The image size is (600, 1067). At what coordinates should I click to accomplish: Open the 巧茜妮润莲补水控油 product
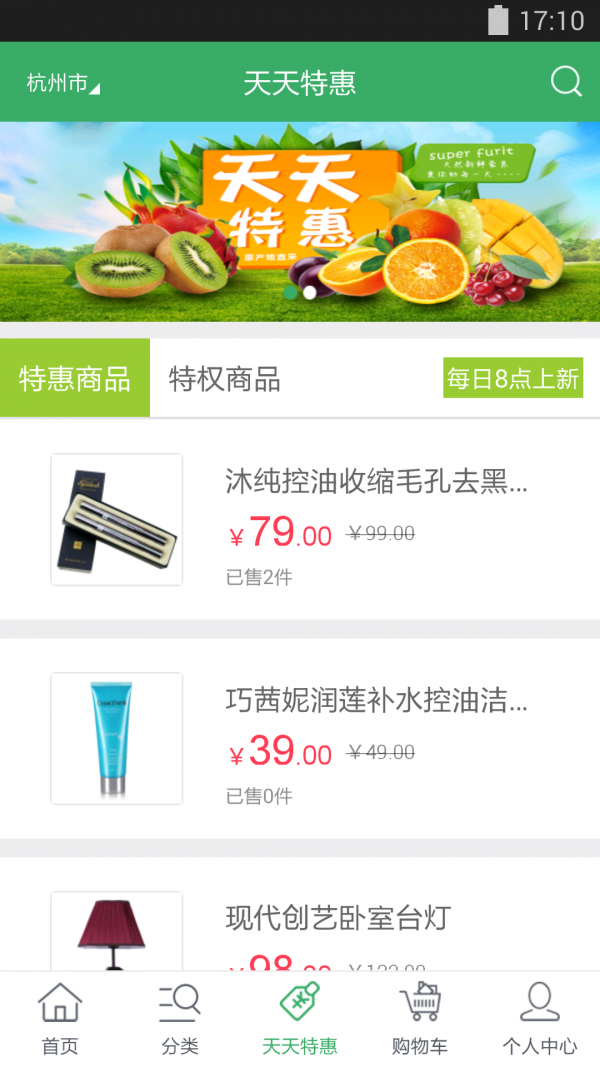pyautogui.click(x=300, y=738)
